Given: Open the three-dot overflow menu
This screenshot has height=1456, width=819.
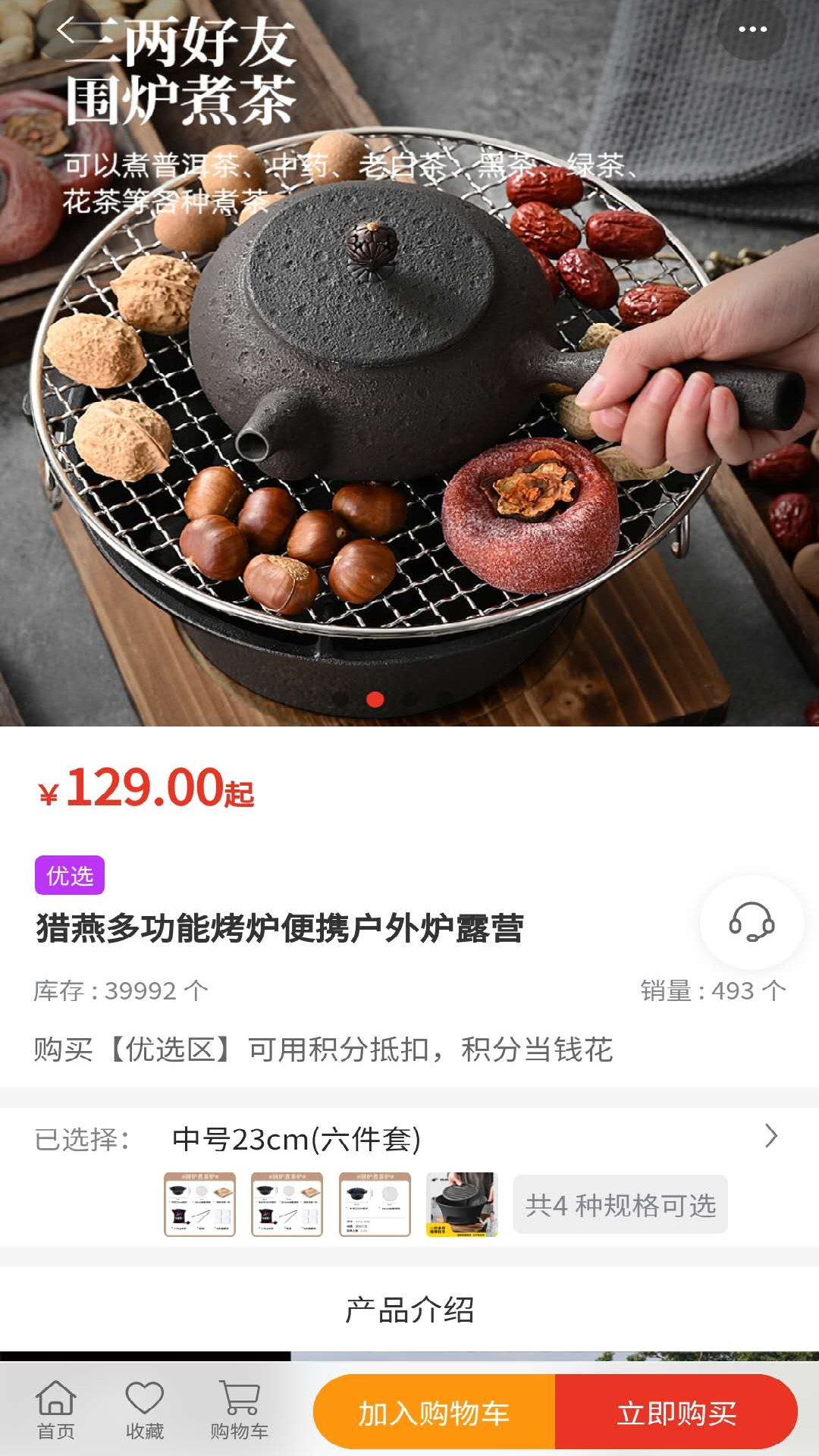Looking at the screenshot, I should 752,30.
